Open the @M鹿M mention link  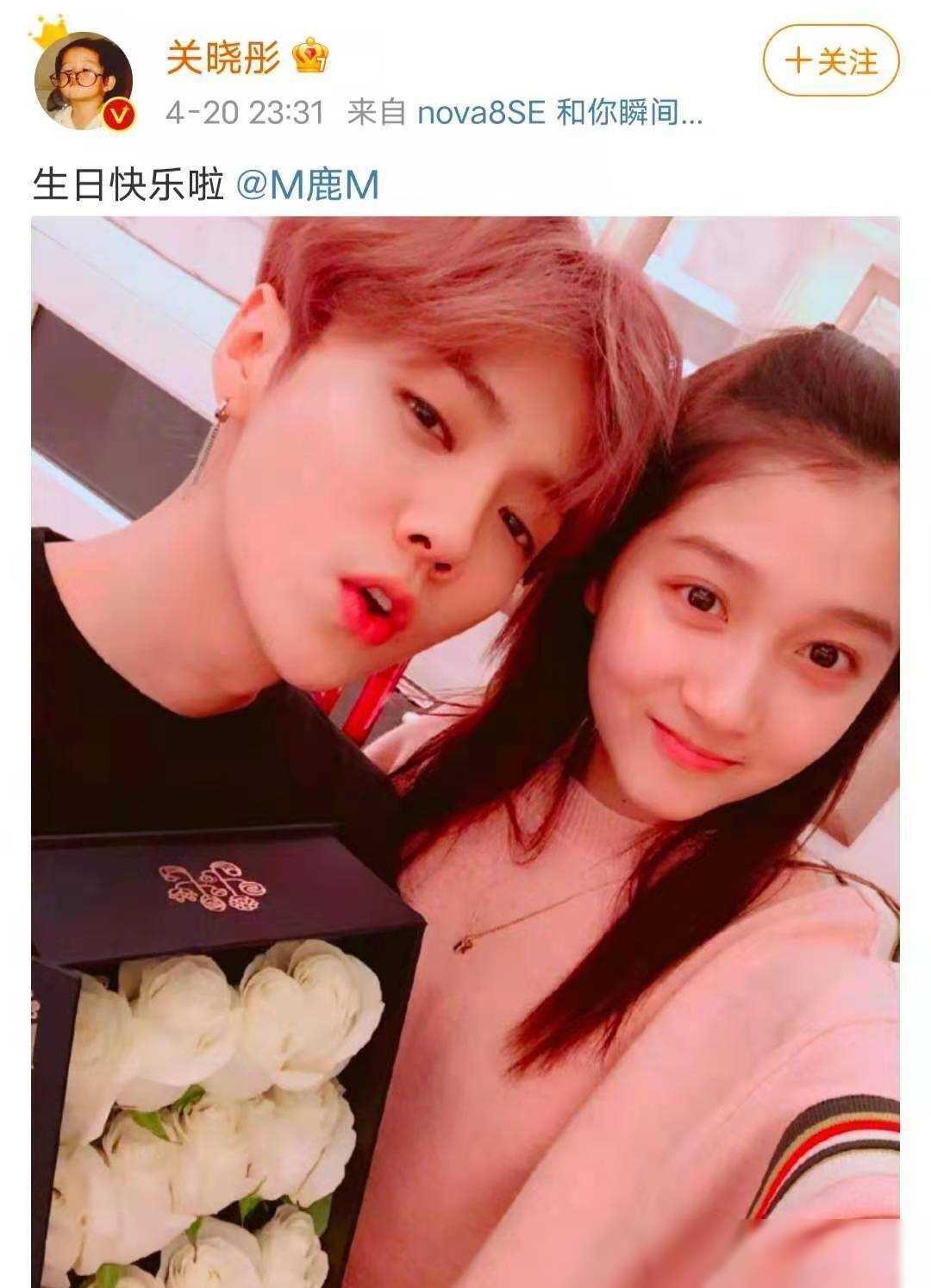click(x=307, y=184)
